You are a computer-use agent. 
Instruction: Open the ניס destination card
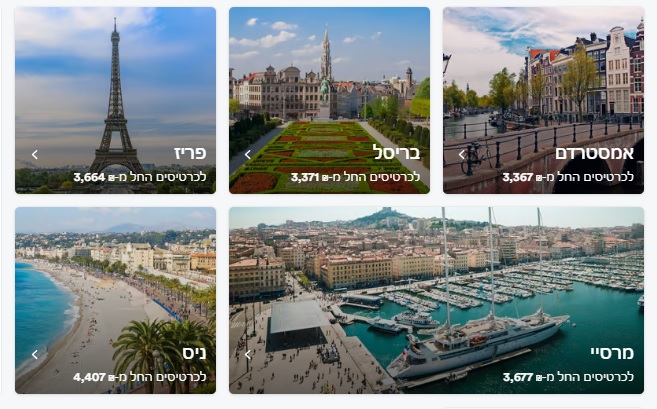click(115, 300)
